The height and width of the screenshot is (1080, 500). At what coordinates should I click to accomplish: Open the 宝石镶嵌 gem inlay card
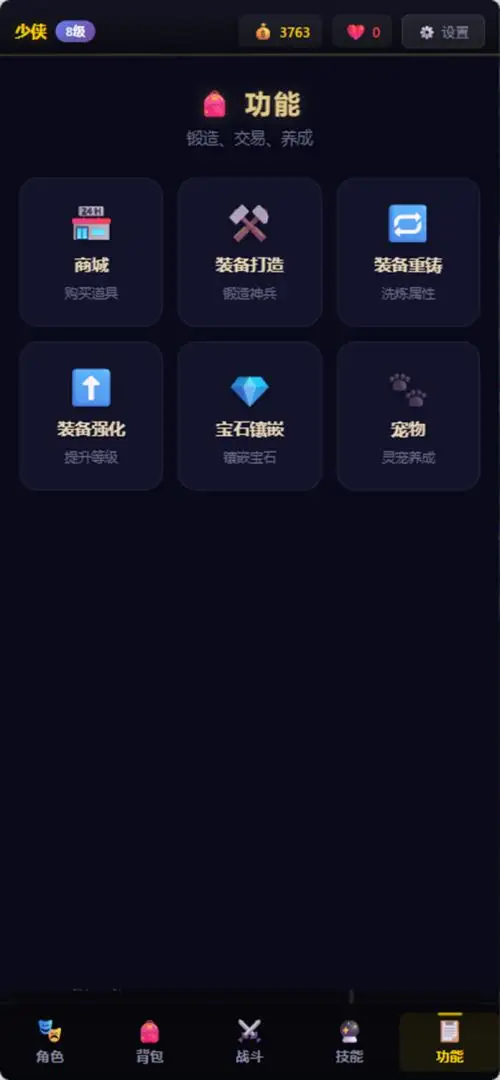tap(249, 416)
